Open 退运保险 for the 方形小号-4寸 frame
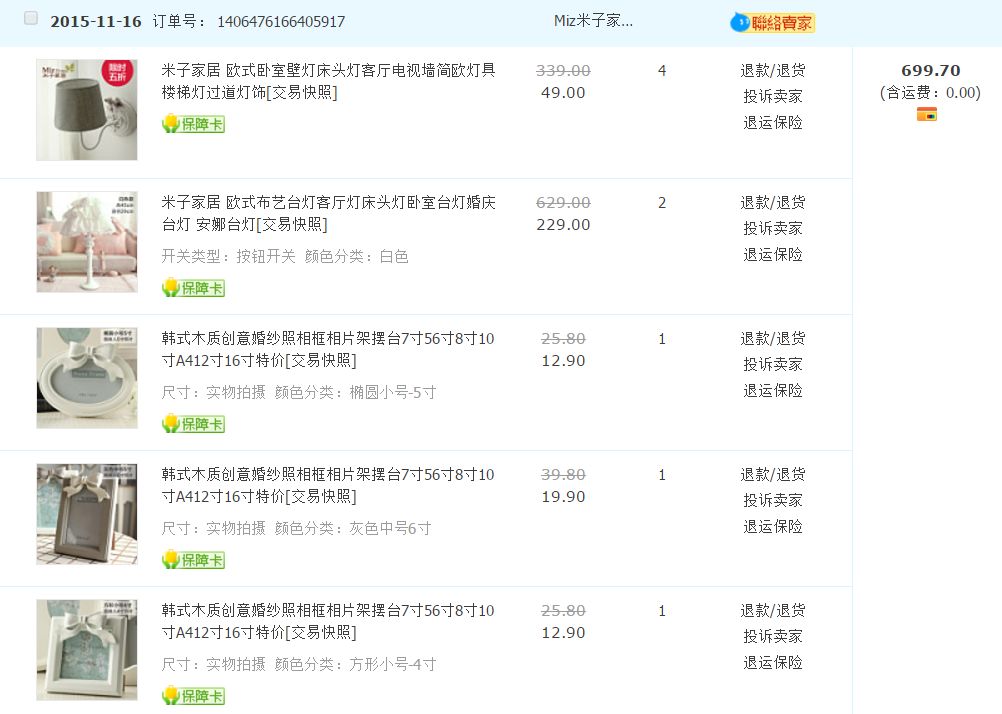The width and height of the screenshot is (1002, 714). [772, 663]
